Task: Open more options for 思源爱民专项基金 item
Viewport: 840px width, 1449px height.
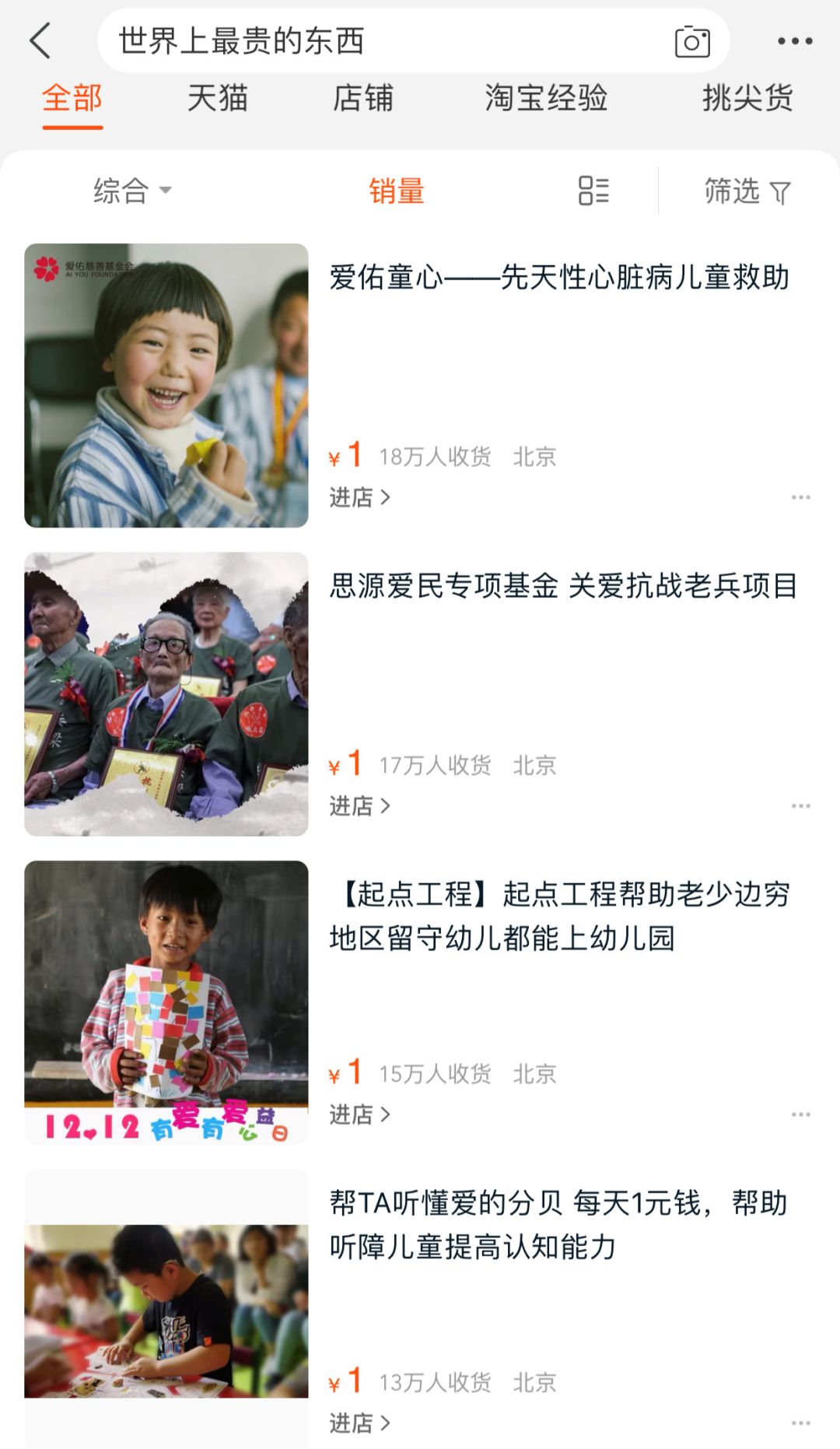Action: coord(800,806)
